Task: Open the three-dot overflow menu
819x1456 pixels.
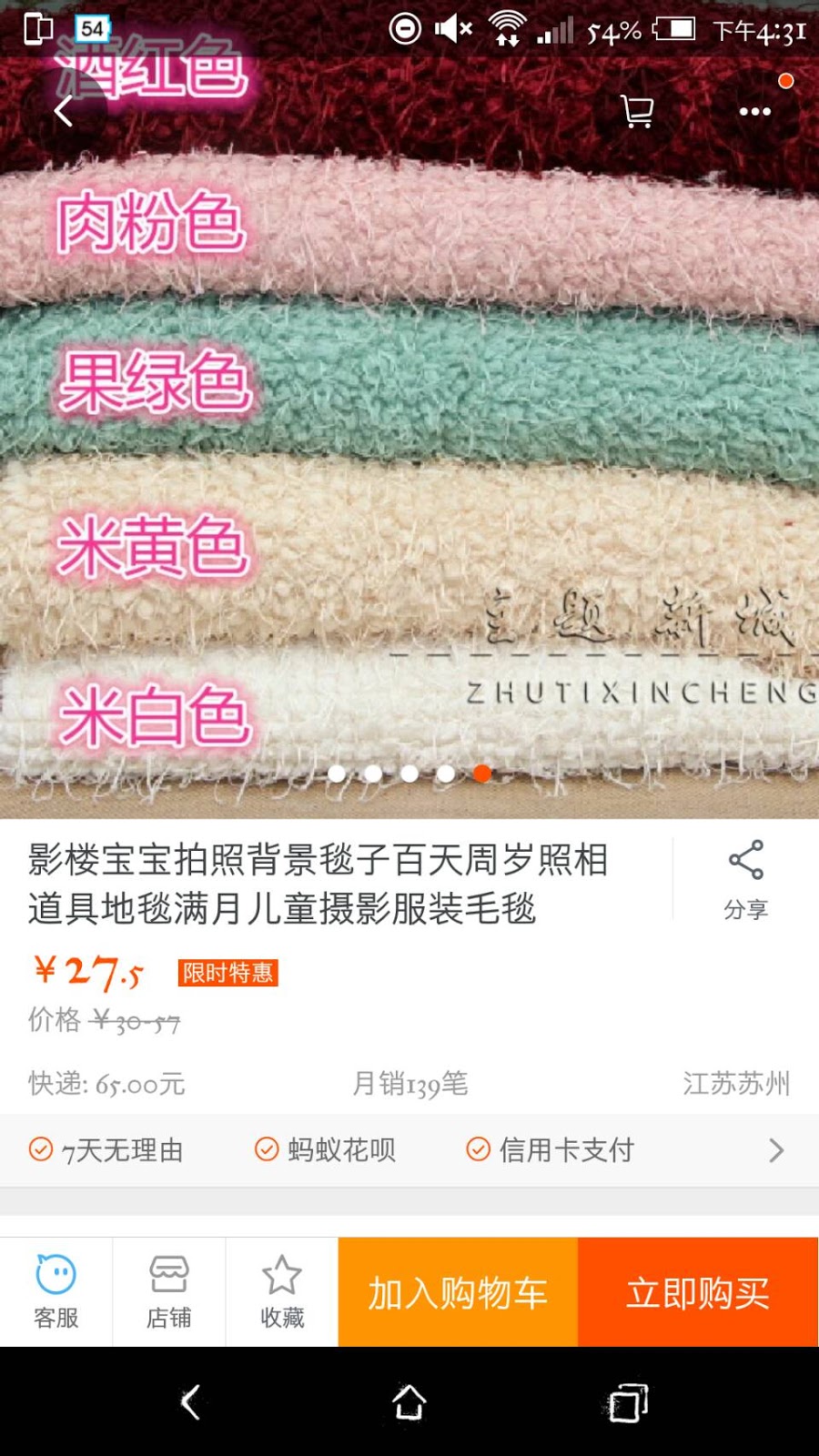Action: (755, 112)
